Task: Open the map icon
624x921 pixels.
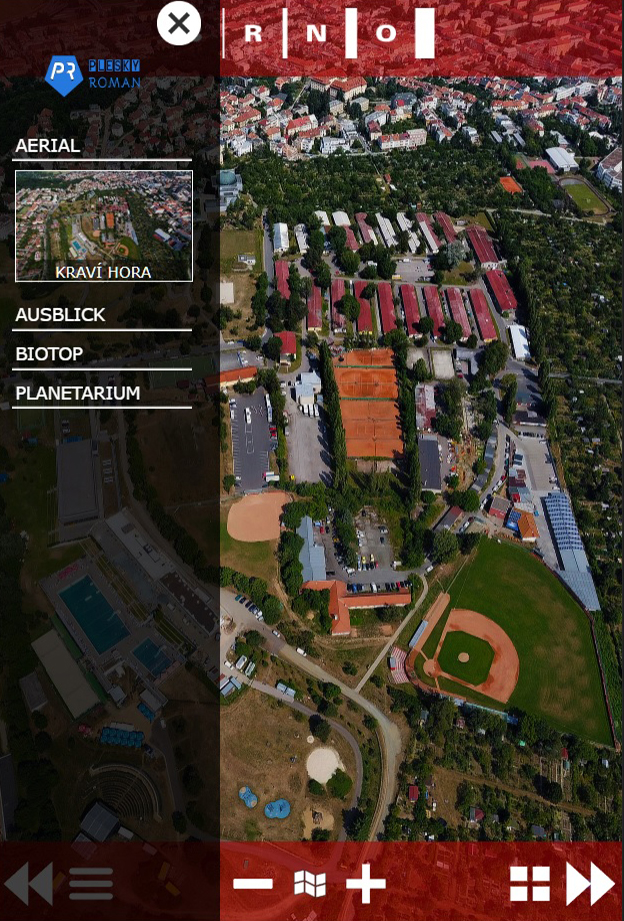Action: (310, 883)
